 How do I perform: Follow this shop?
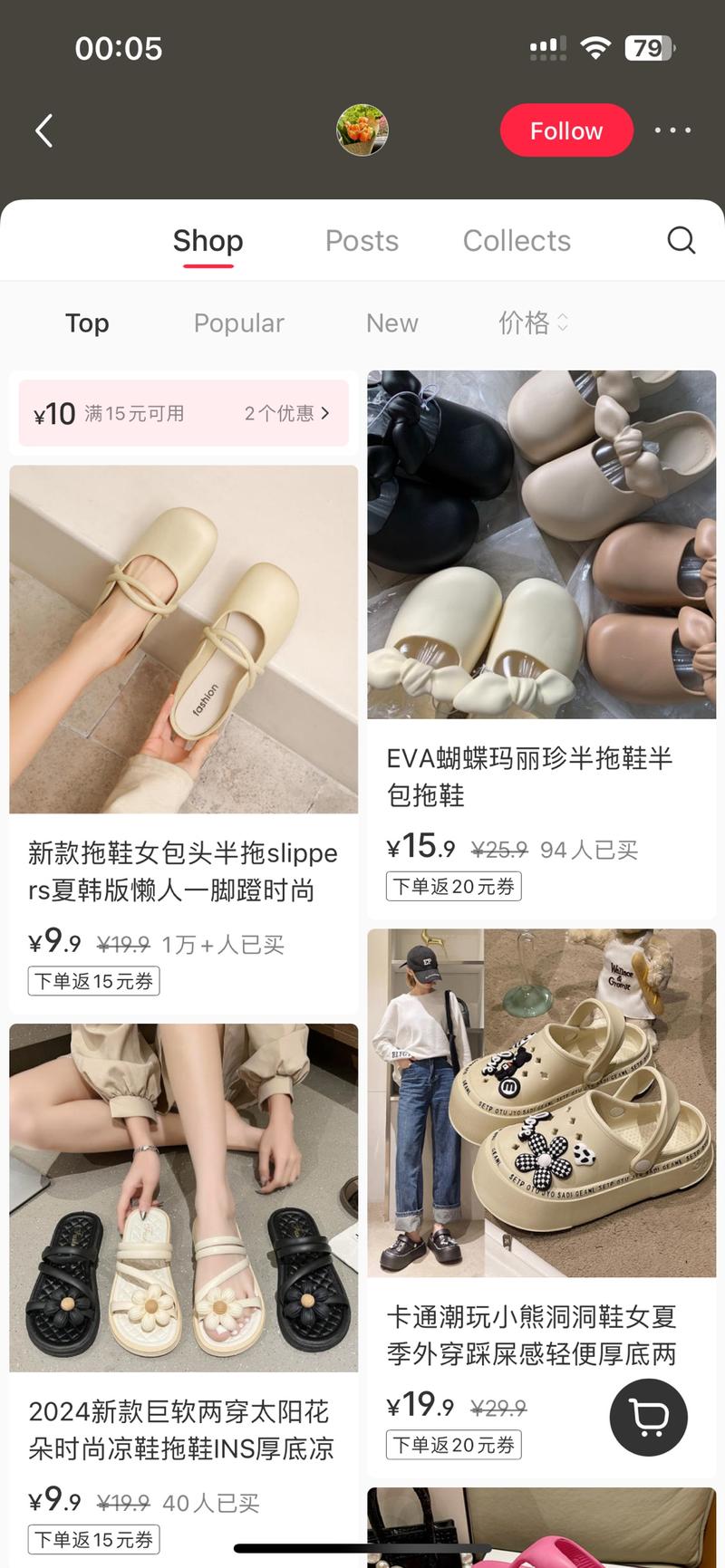(565, 130)
